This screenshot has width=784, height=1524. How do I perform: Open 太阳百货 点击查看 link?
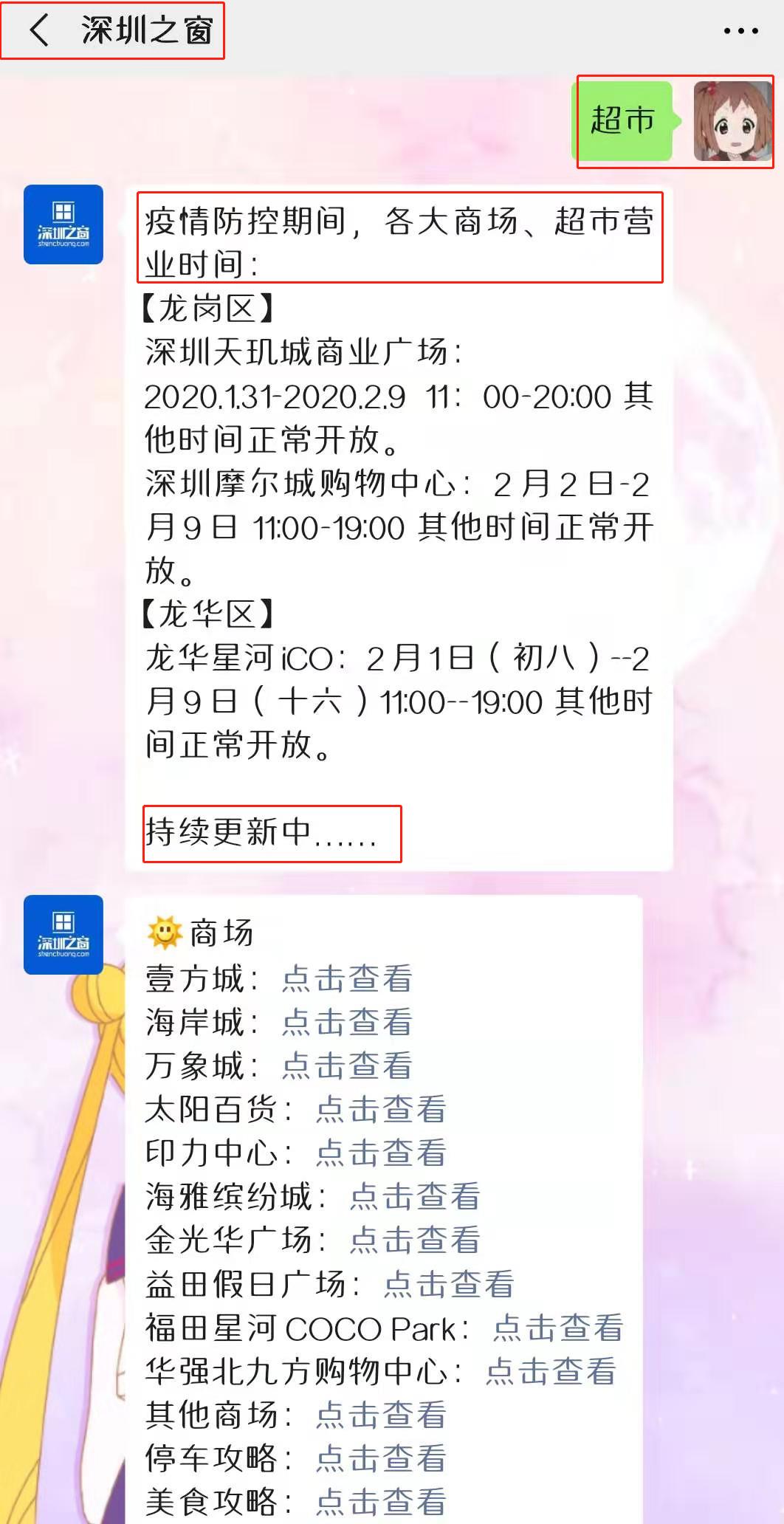[381, 1110]
